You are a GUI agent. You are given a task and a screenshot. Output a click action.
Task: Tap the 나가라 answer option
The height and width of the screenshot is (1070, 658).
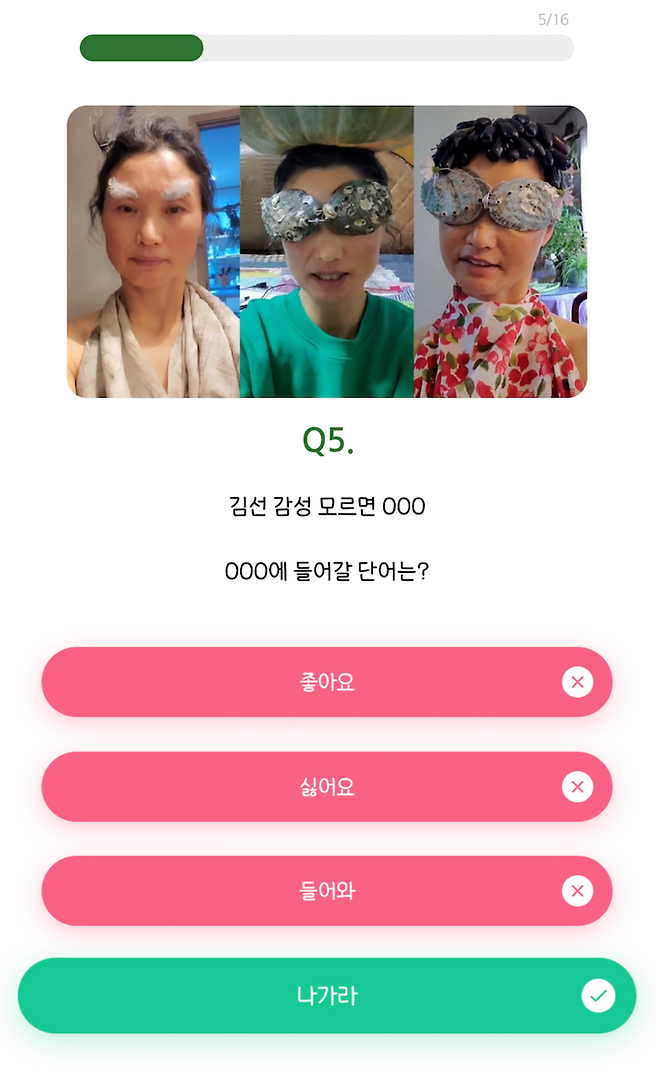[x=327, y=996]
